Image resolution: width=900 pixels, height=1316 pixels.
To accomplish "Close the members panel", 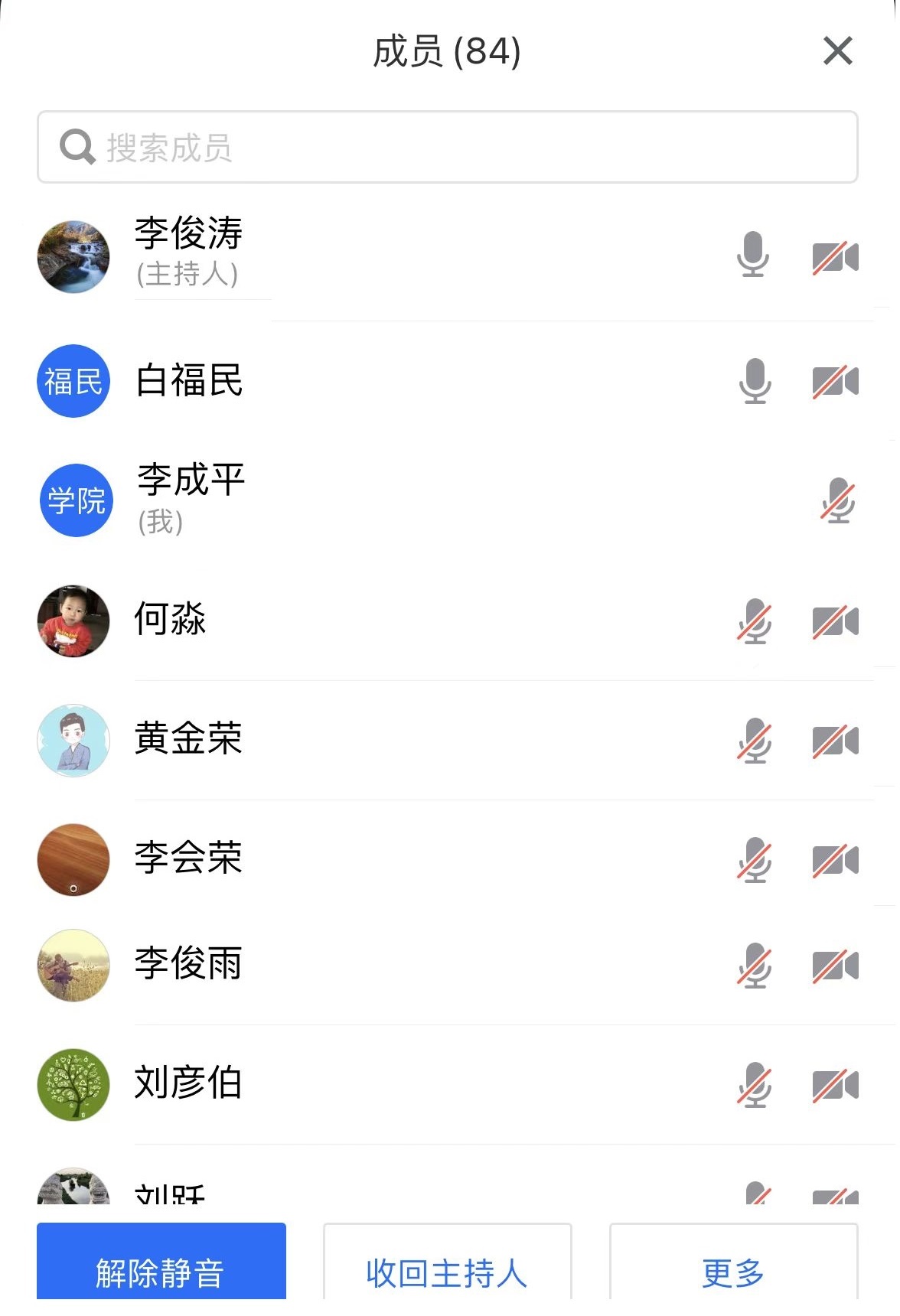I will 837,52.
